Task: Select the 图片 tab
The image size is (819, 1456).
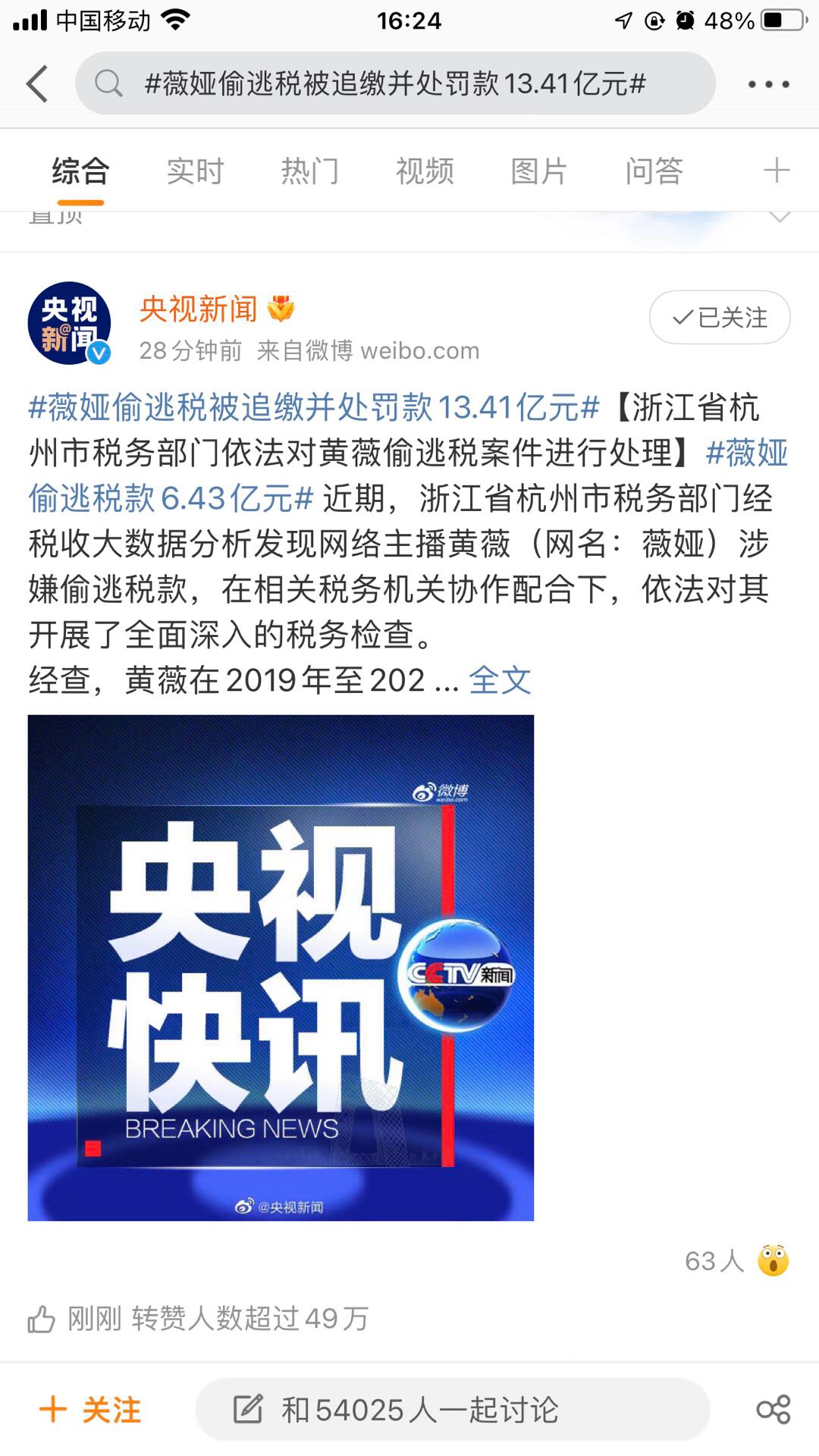Action: click(538, 171)
